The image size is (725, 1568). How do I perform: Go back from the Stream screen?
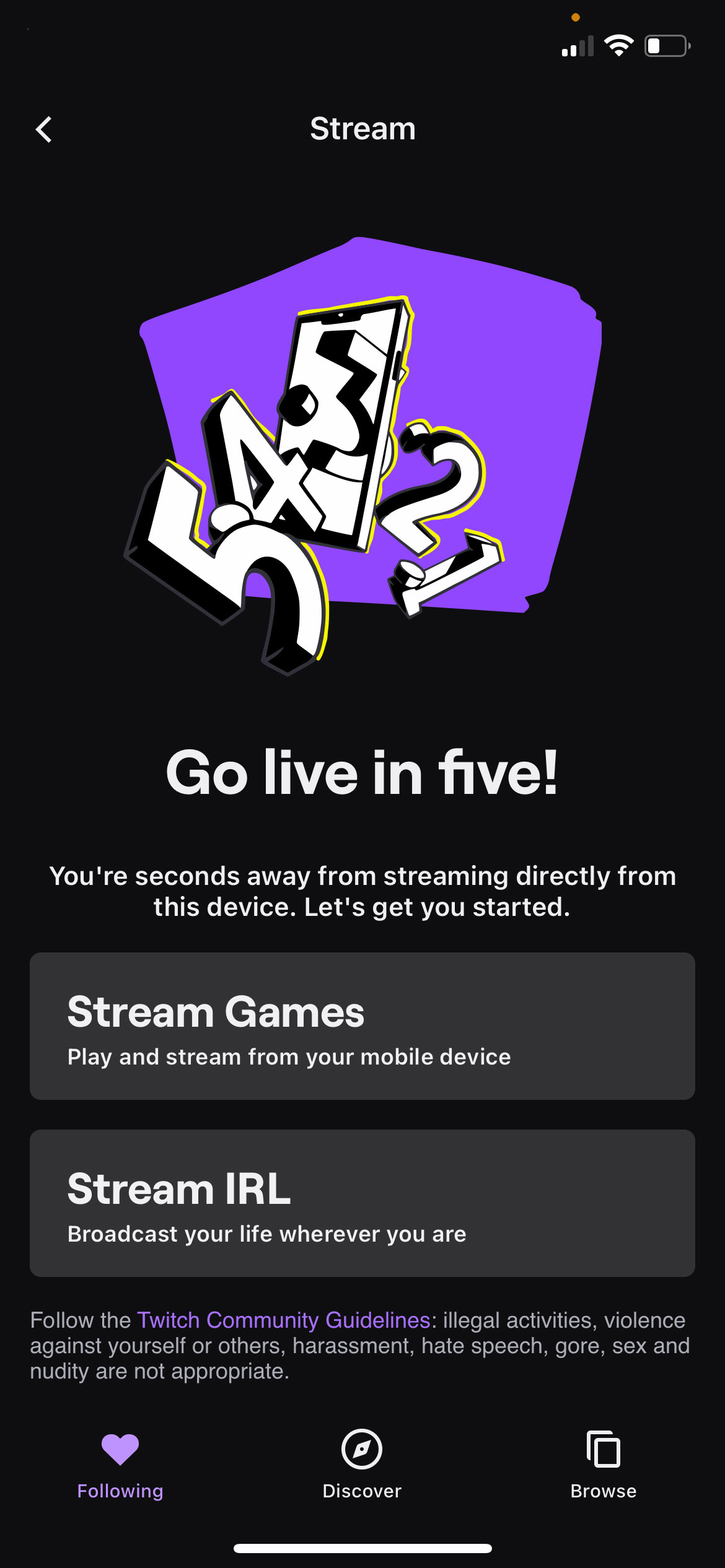44,130
